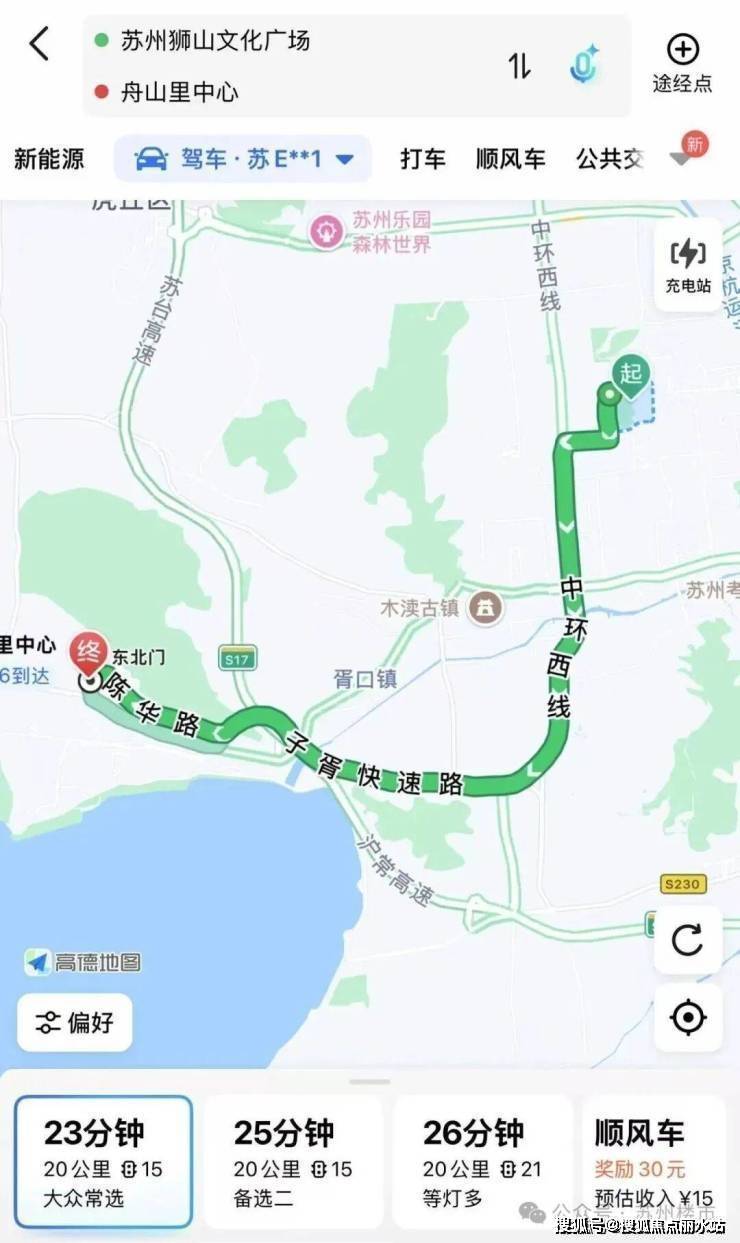Switch to the 顺风车 tab
The image size is (740, 1243).
click(x=510, y=158)
